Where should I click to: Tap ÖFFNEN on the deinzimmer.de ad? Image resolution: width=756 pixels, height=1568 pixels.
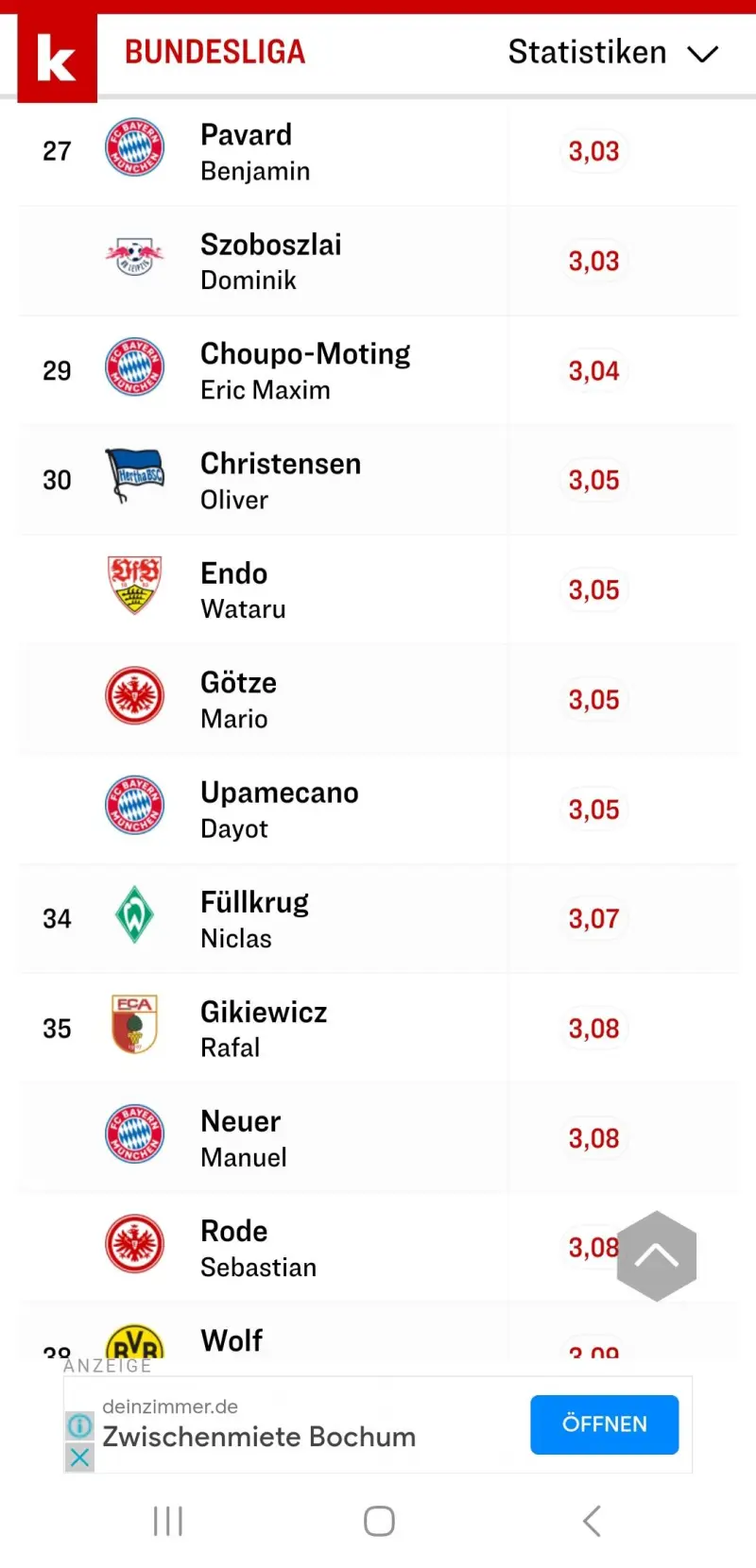coord(605,1424)
